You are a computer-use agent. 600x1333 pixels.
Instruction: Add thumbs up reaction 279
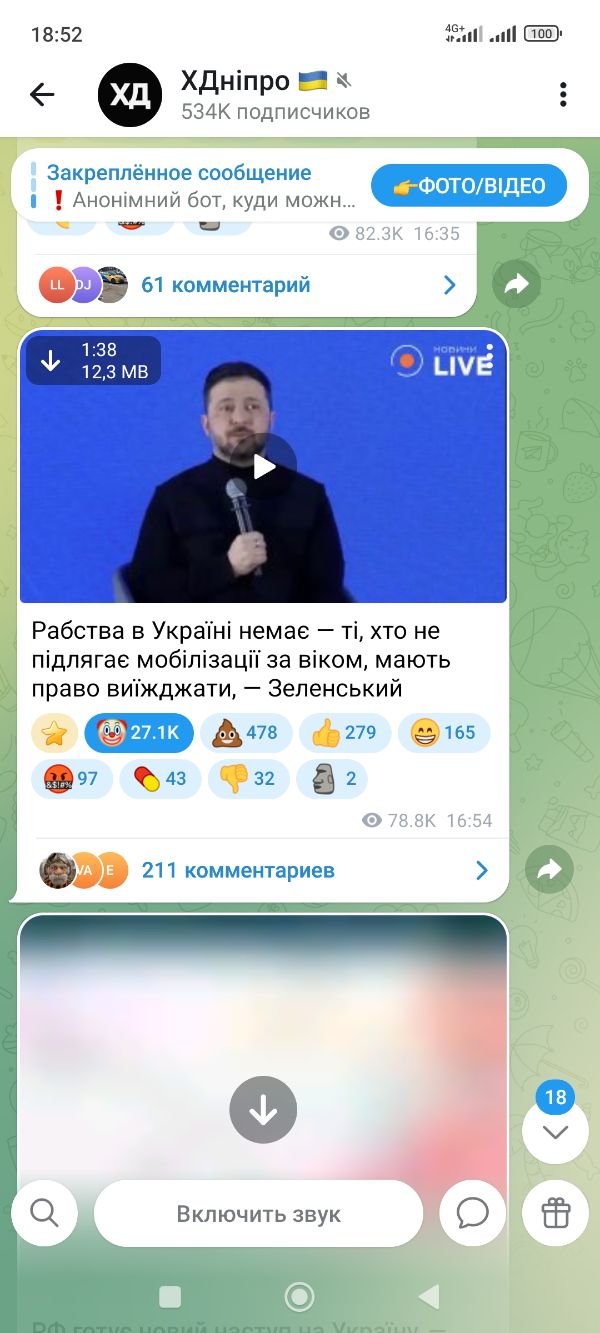(343, 733)
